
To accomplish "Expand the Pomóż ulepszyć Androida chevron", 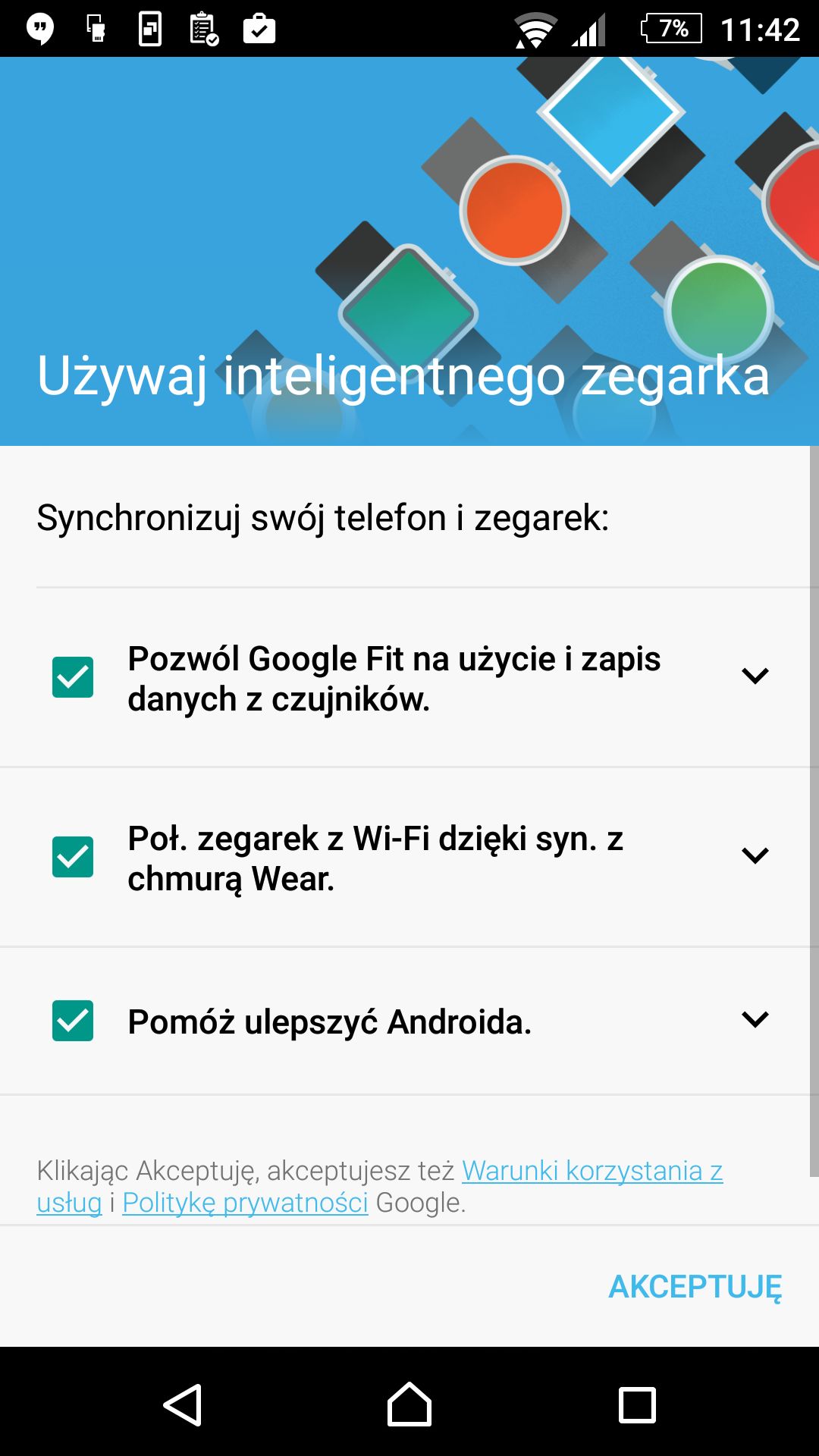I will pos(755,1019).
